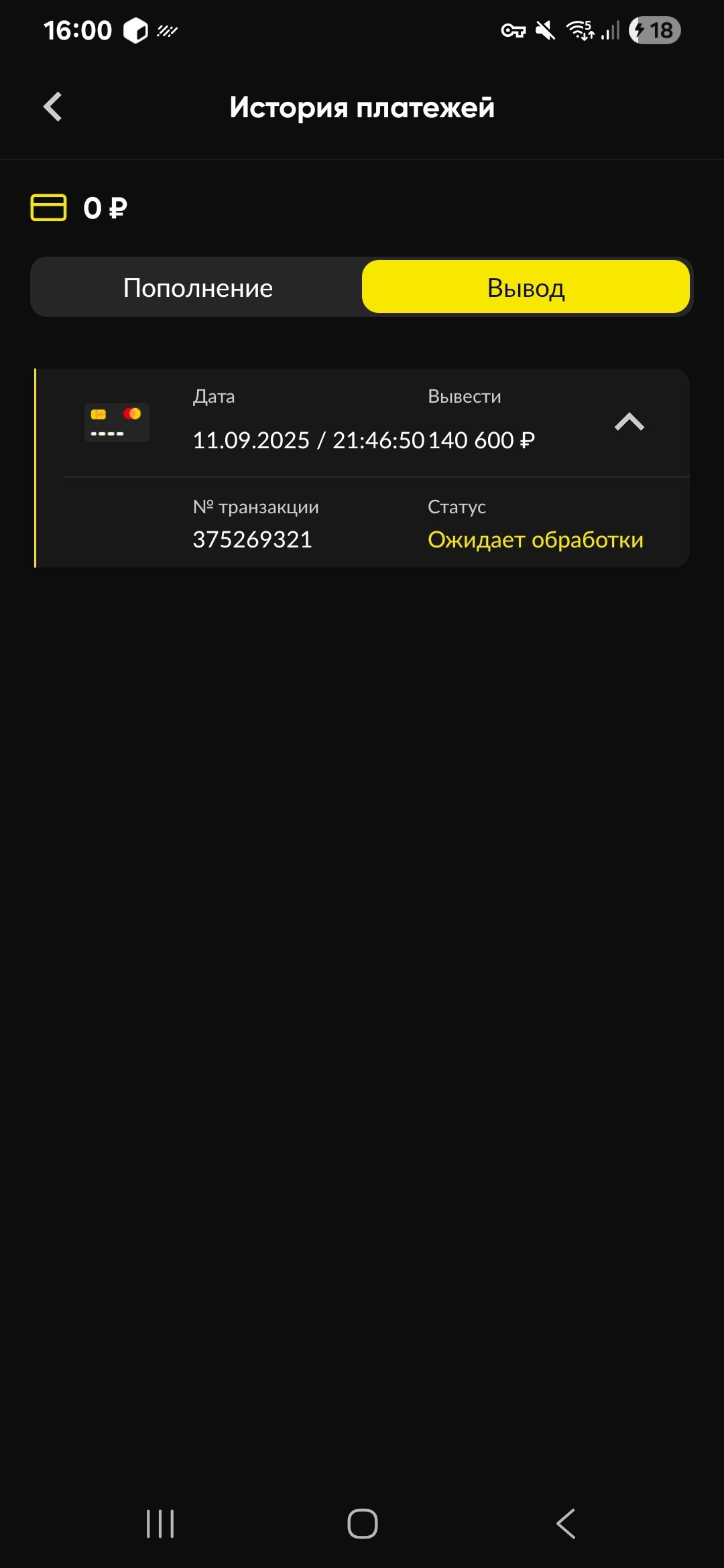The width and height of the screenshot is (724, 1568).
Task: Switch to the Пополнение tab
Action: click(x=198, y=287)
